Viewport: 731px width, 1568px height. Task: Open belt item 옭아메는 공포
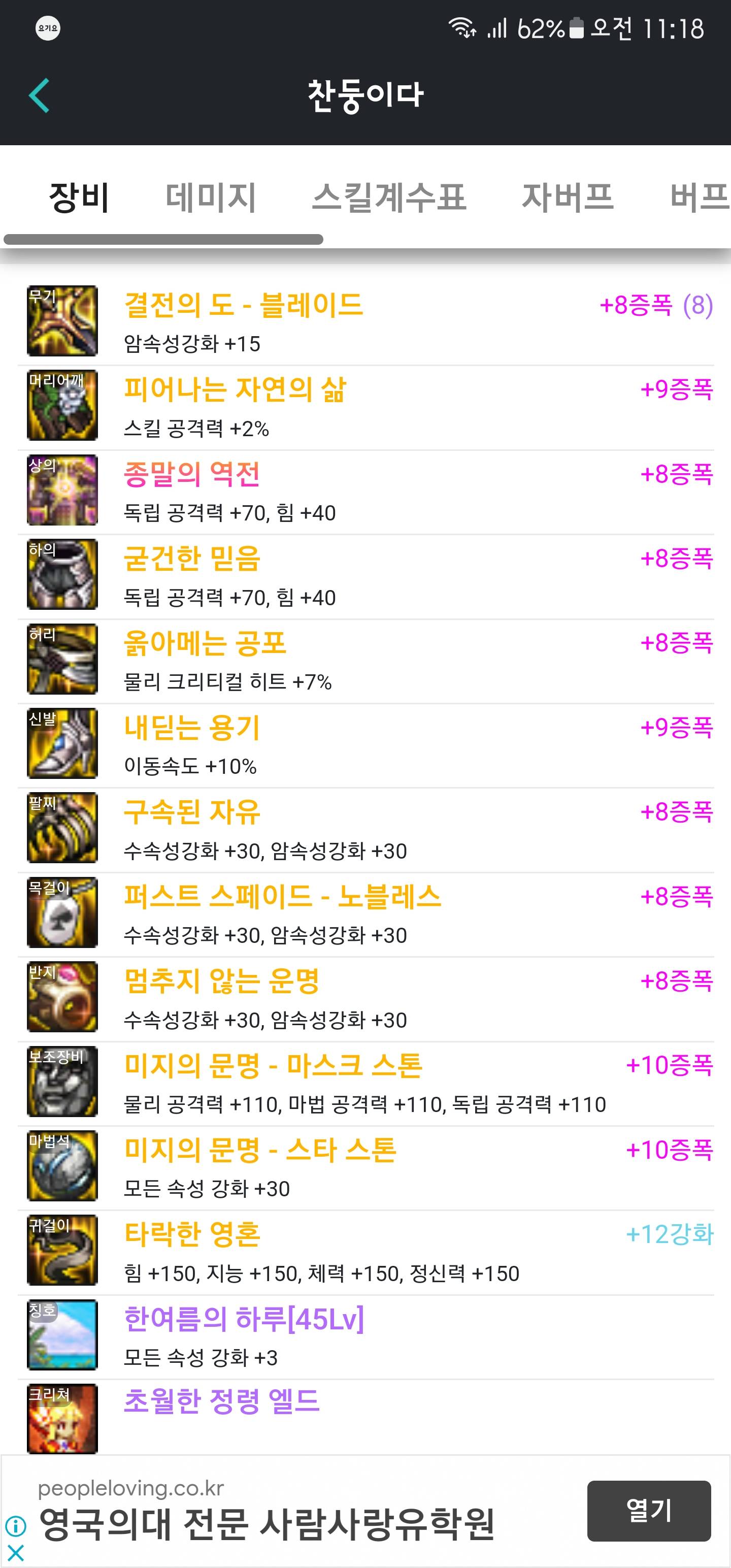[205, 643]
